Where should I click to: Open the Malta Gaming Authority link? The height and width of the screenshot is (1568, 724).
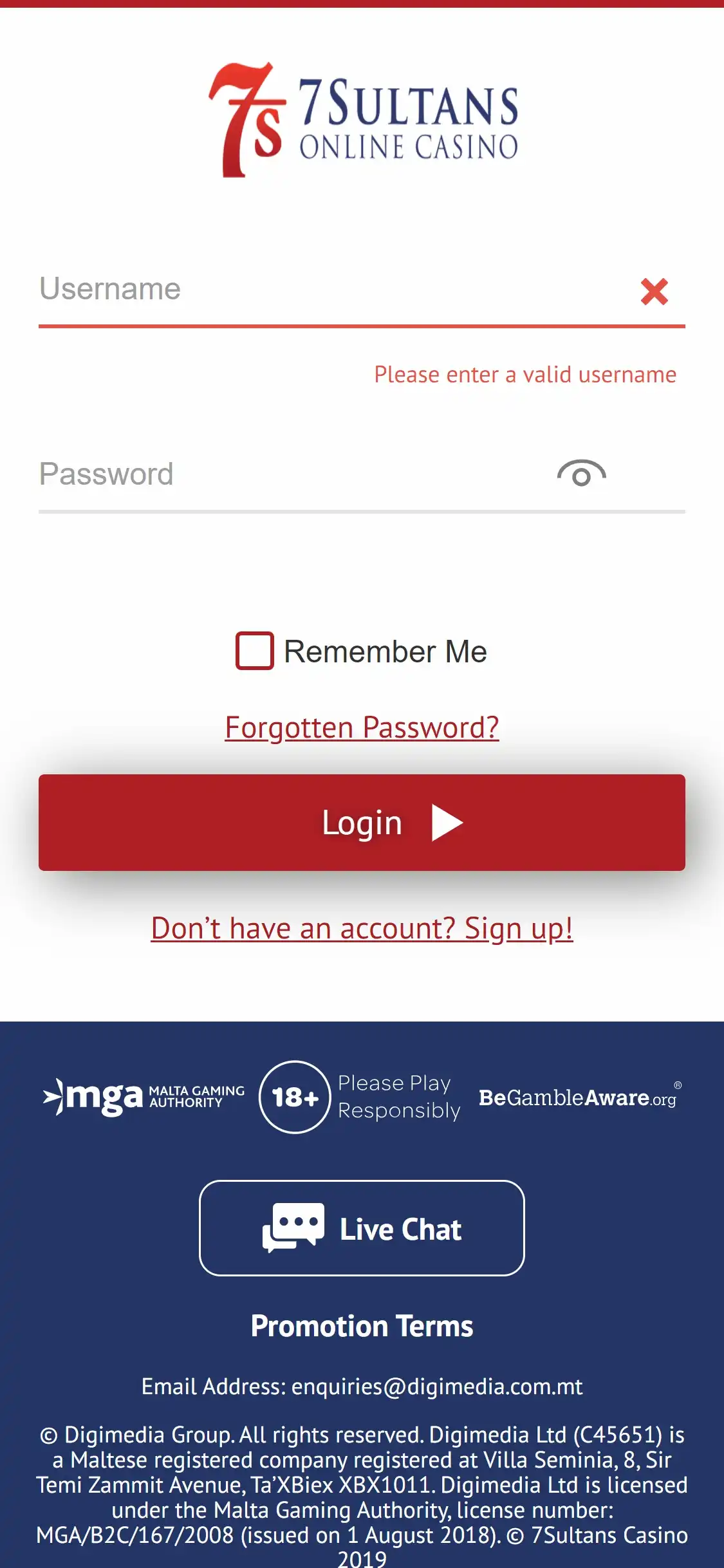click(144, 1097)
